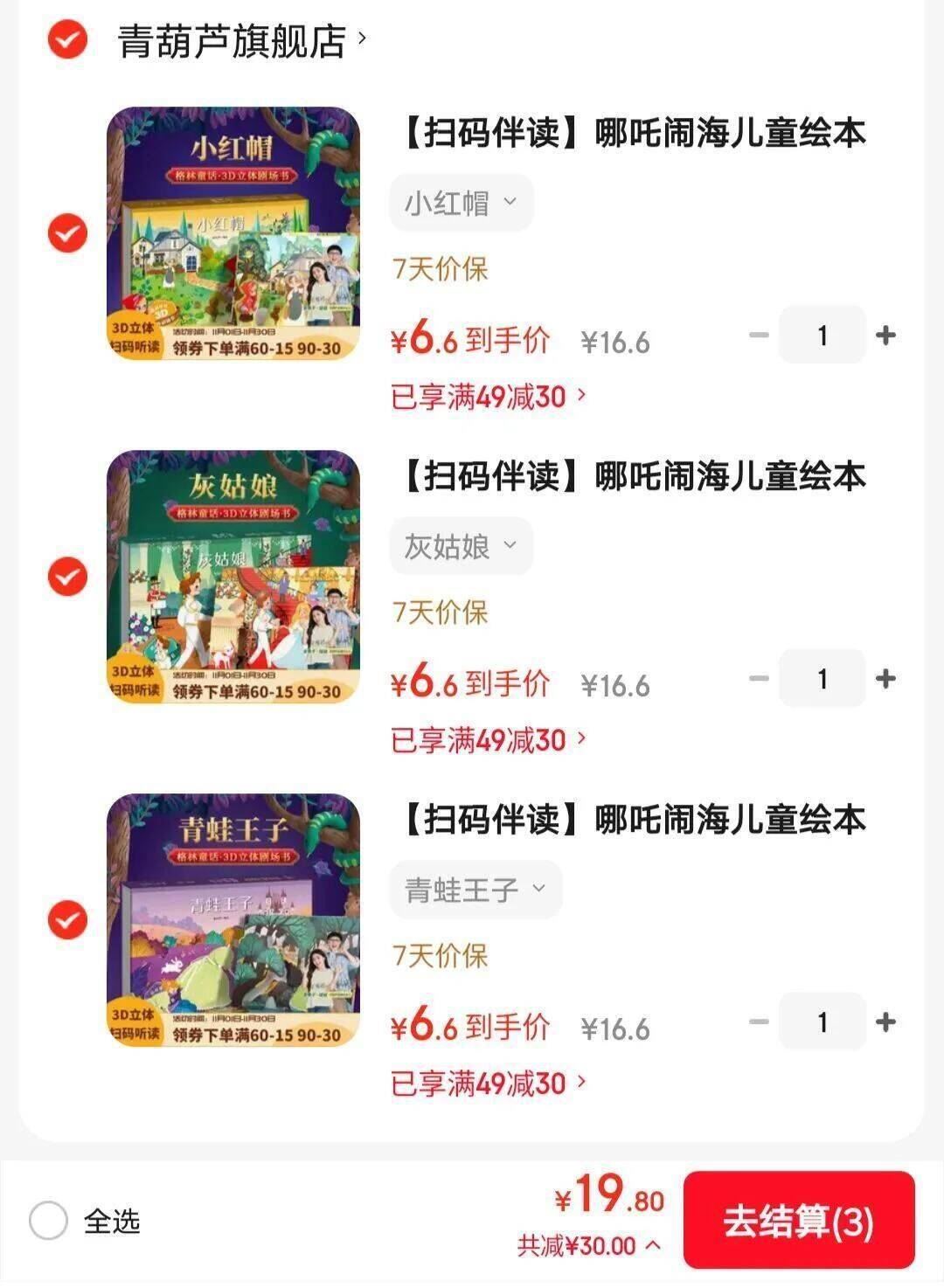Deselect the 青葫芦旗舰店 store checkbox

[x=66, y=41]
